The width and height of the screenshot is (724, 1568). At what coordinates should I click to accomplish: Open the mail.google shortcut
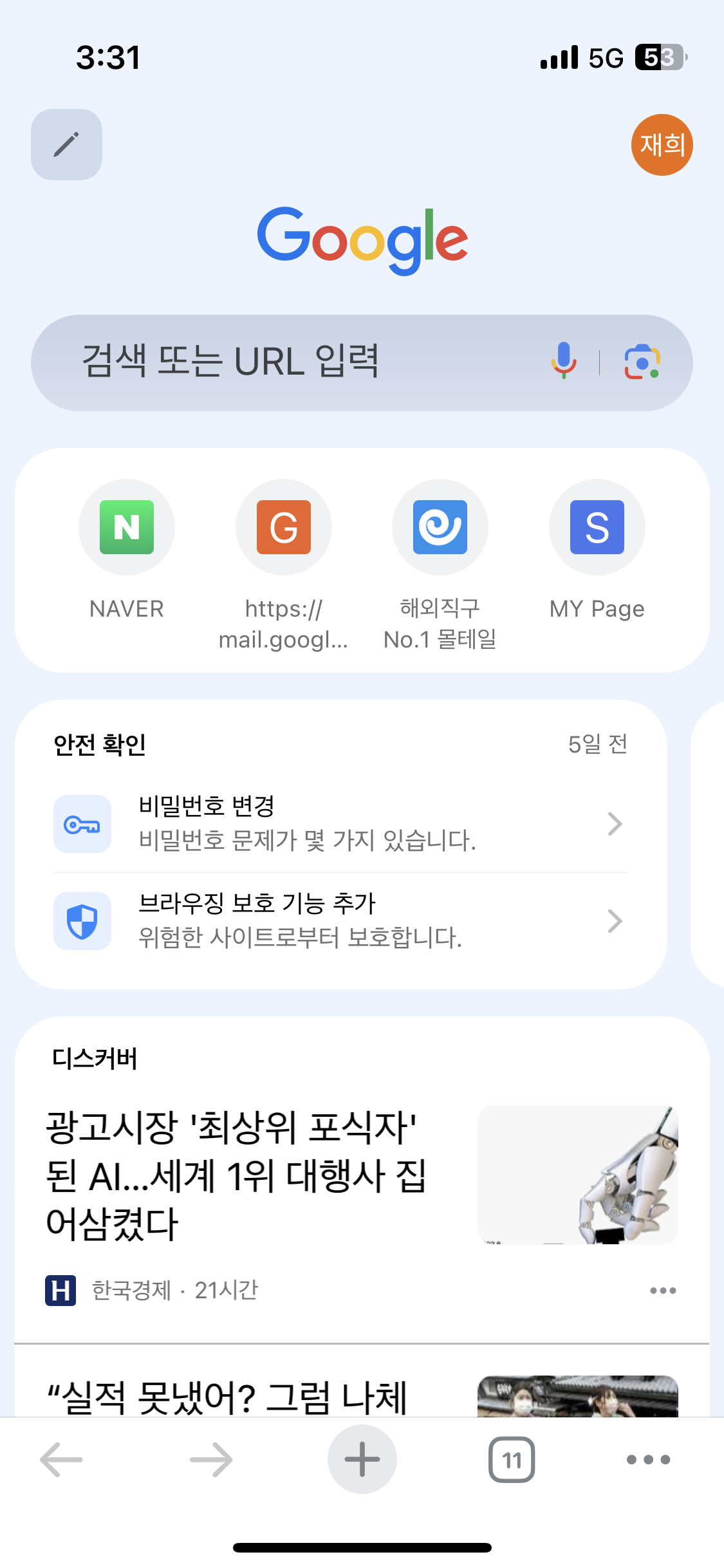pyautogui.click(x=283, y=527)
